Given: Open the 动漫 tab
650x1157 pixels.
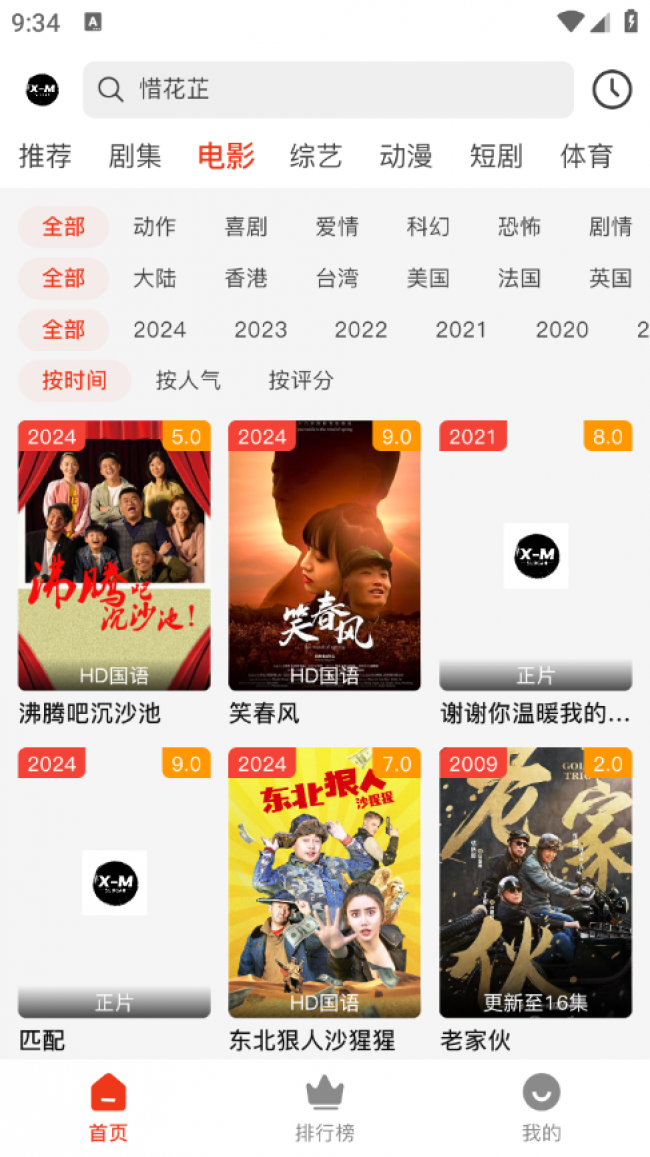Looking at the screenshot, I should pyautogui.click(x=406, y=156).
